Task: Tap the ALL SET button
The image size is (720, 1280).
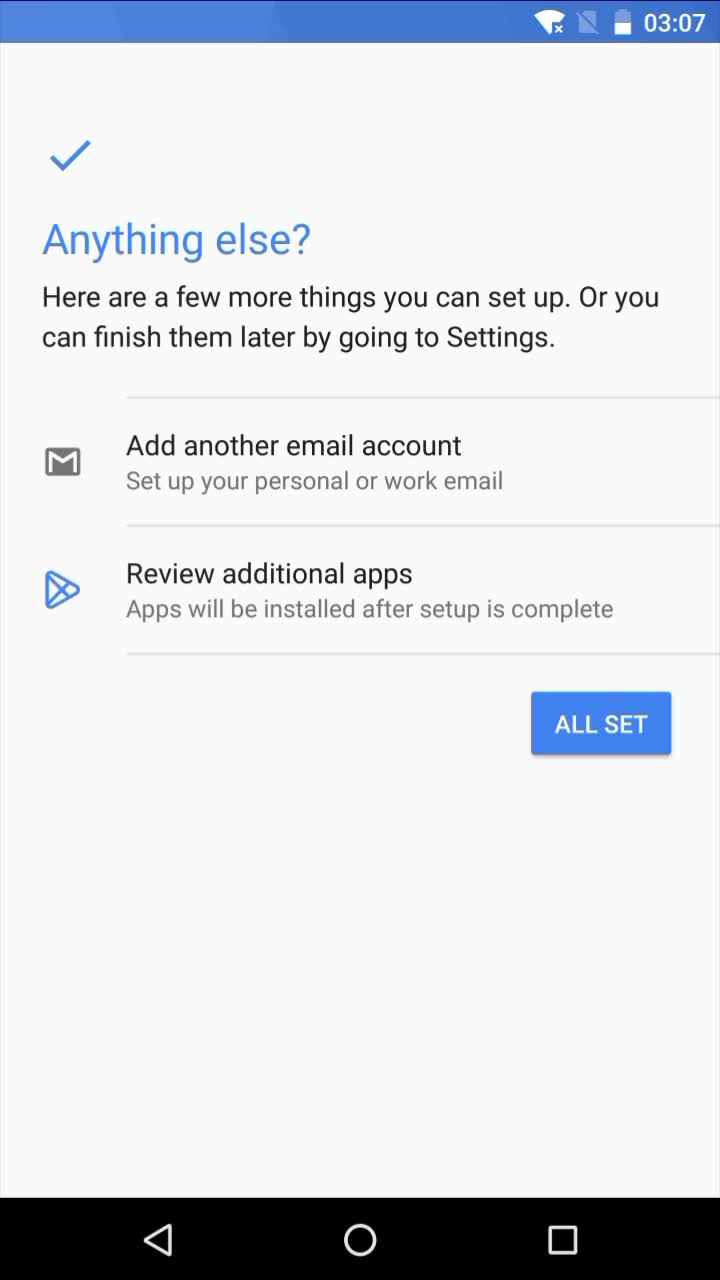Action: [x=601, y=722]
